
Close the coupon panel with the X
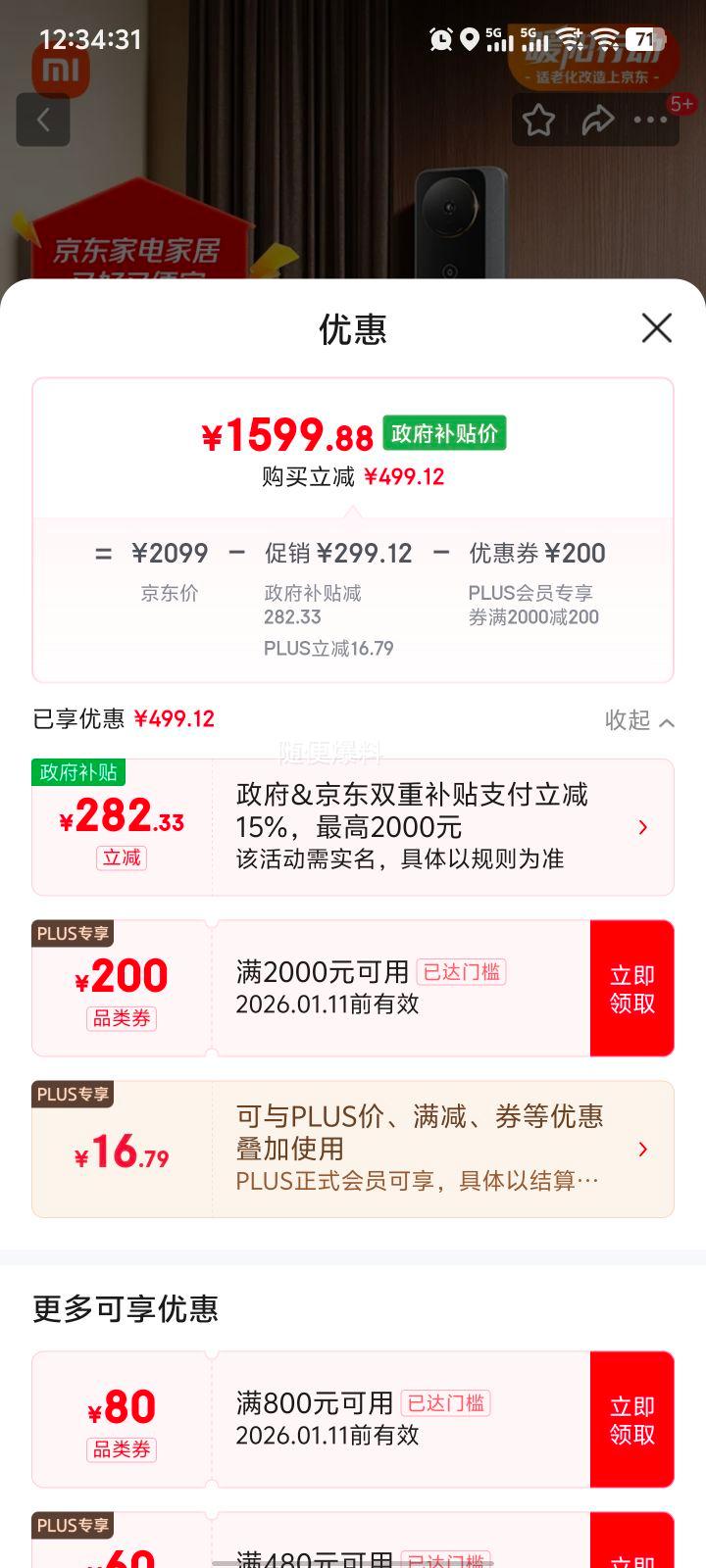coord(655,329)
